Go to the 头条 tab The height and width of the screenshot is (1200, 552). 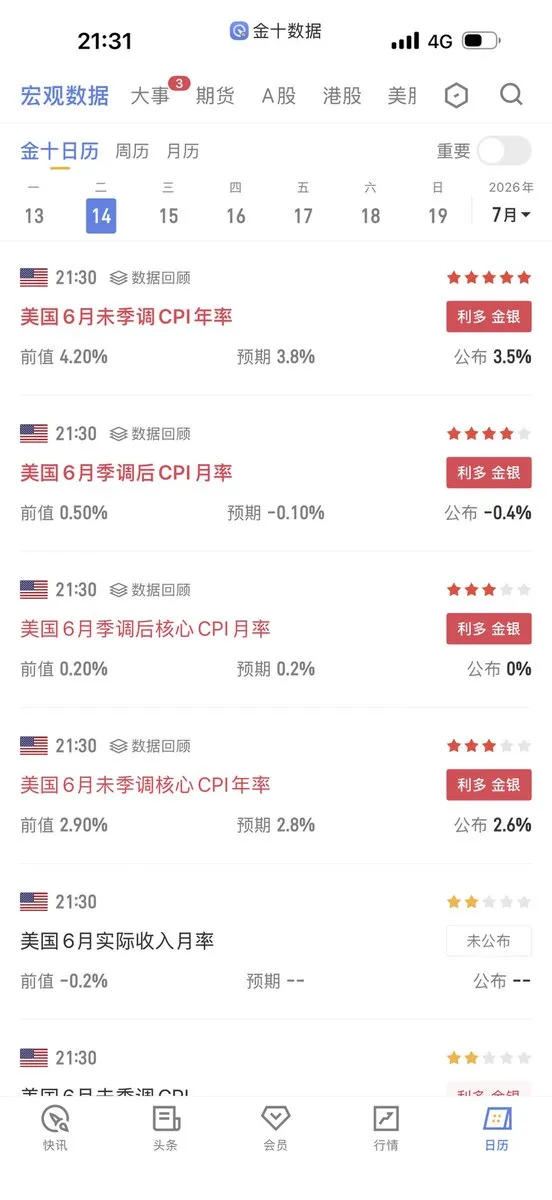[166, 1129]
